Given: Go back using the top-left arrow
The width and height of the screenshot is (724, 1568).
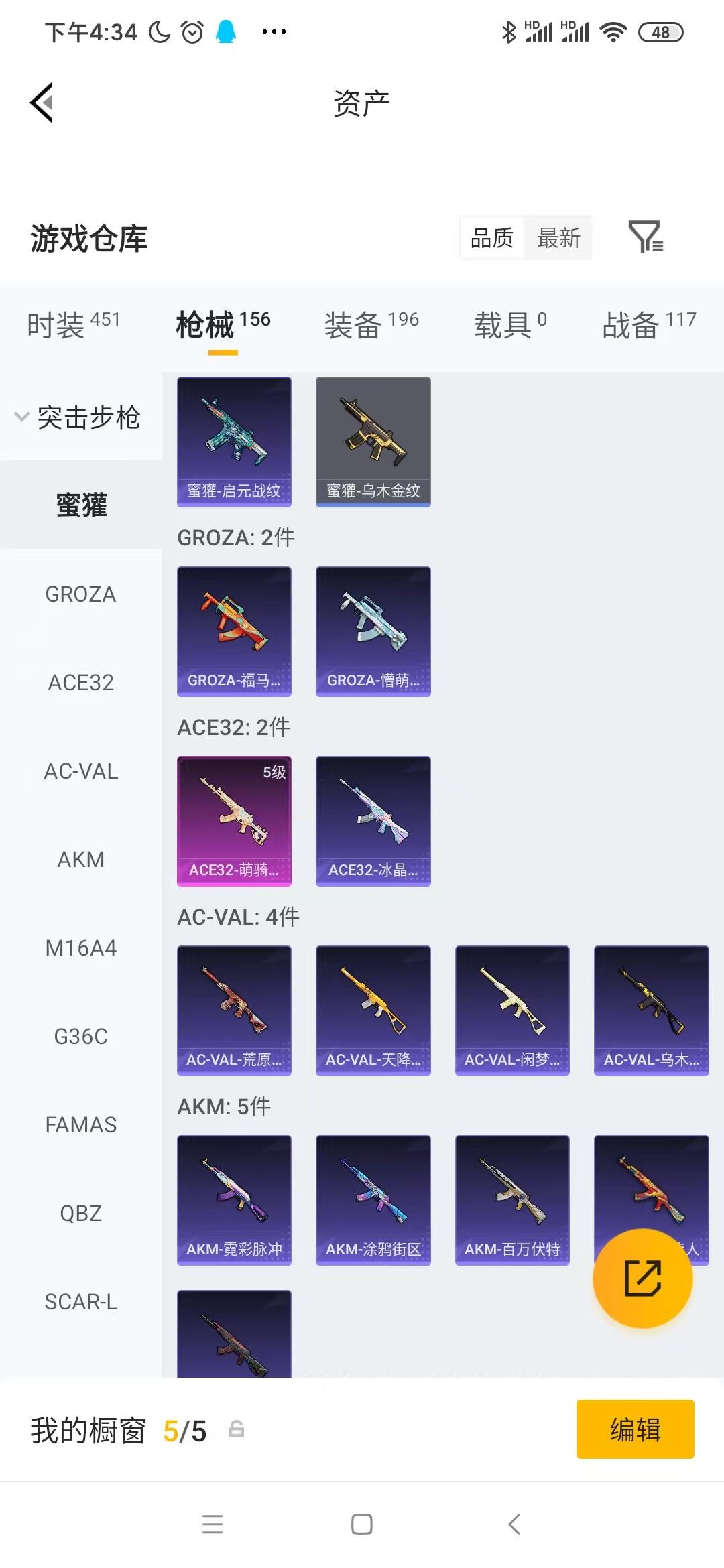Looking at the screenshot, I should [x=42, y=103].
